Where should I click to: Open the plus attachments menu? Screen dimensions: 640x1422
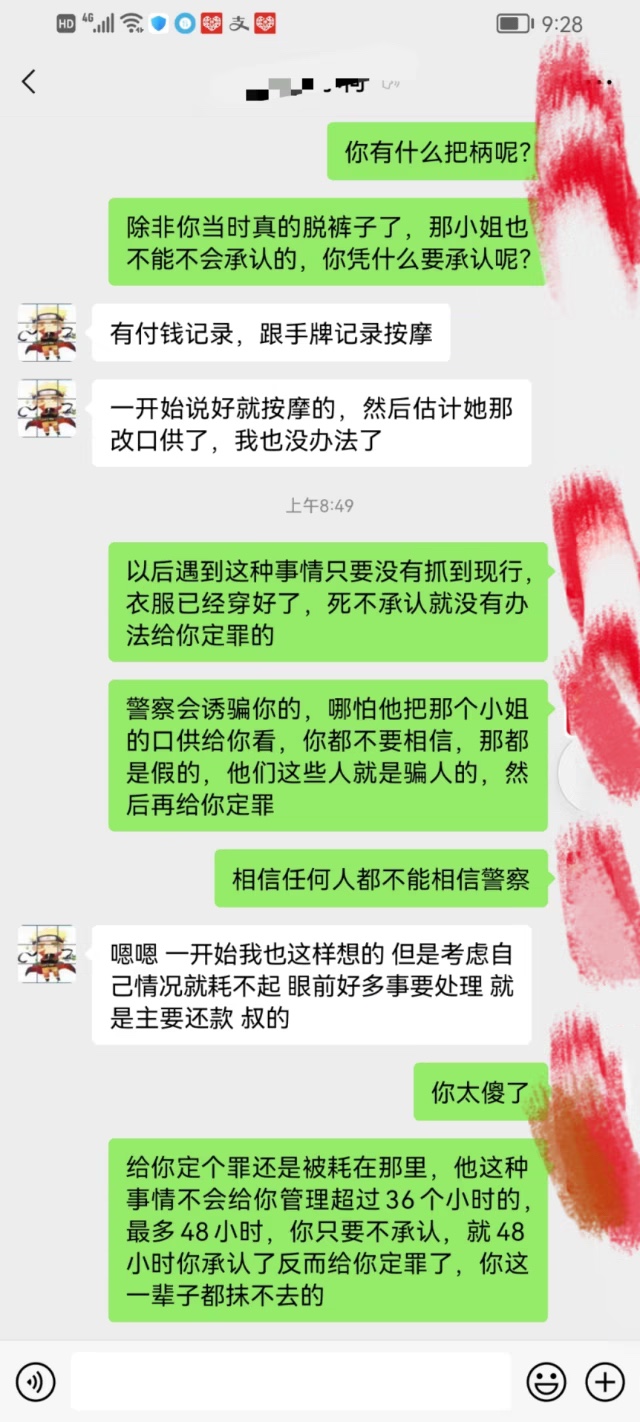tap(605, 1383)
